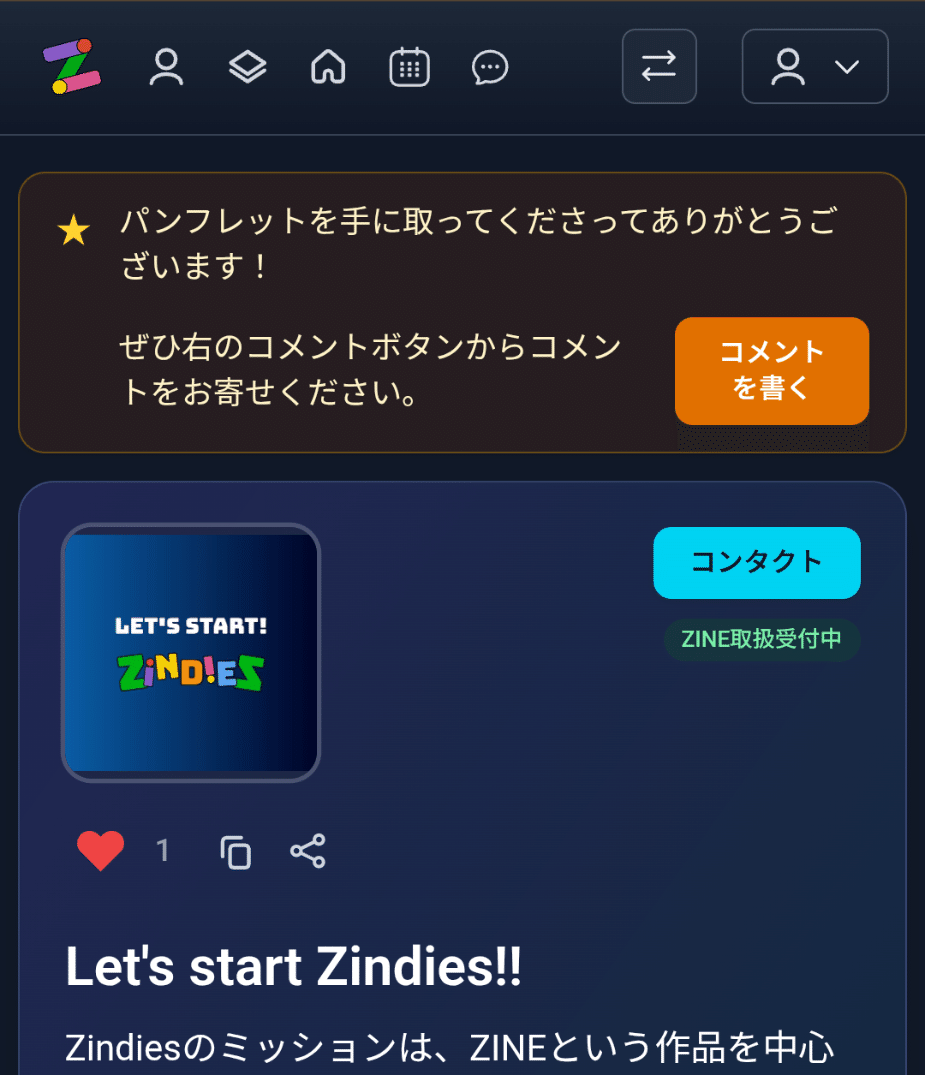Navigate home using the house icon
This screenshot has width=925, height=1075.
coord(328,67)
